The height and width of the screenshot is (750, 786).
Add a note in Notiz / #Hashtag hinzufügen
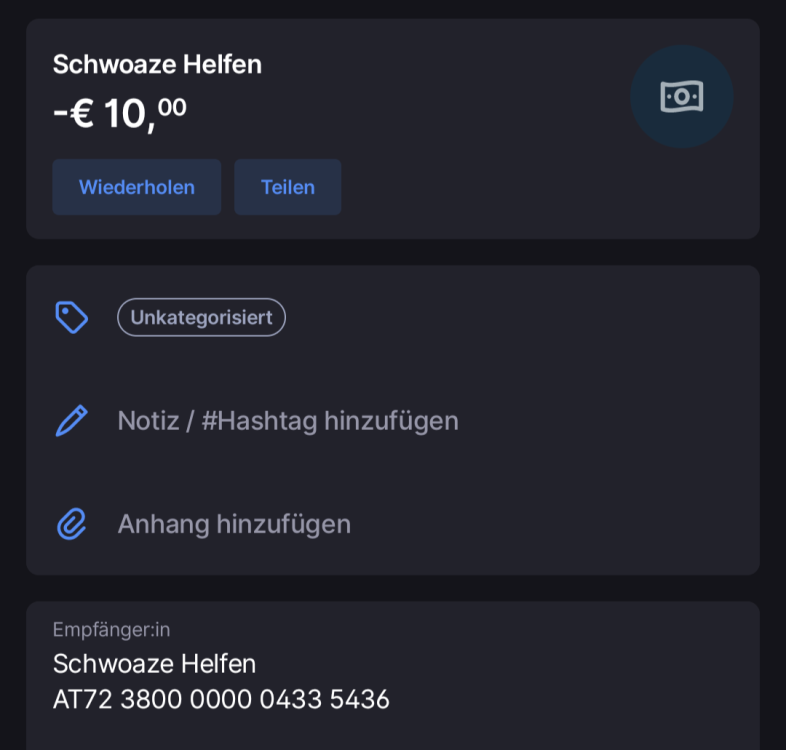tap(288, 421)
